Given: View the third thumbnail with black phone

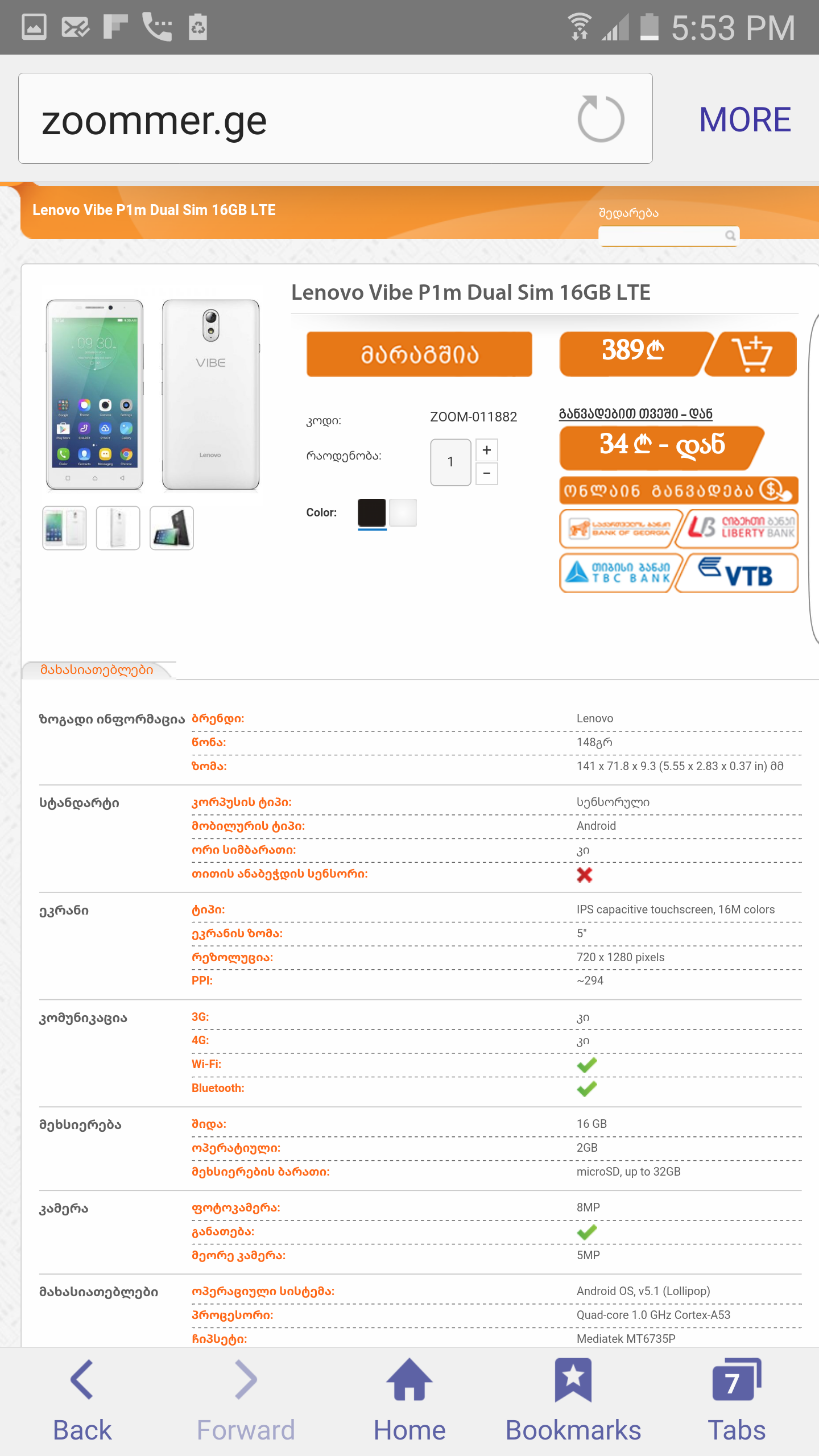Looking at the screenshot, I should [172, 528].
